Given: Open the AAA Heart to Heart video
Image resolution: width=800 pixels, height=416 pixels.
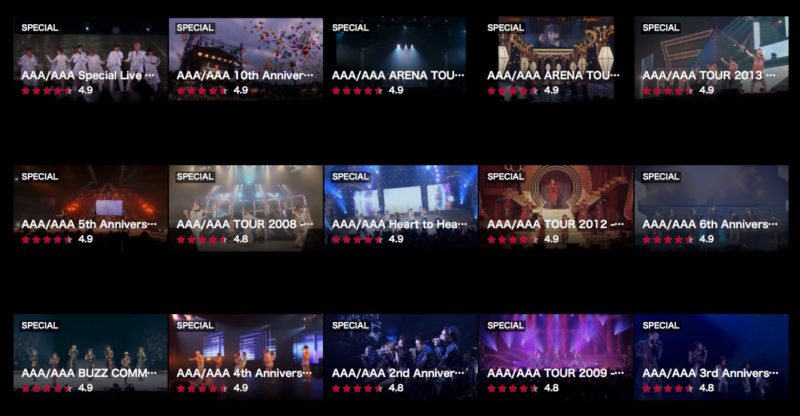Looking at the screenshot, I should 401,207.
